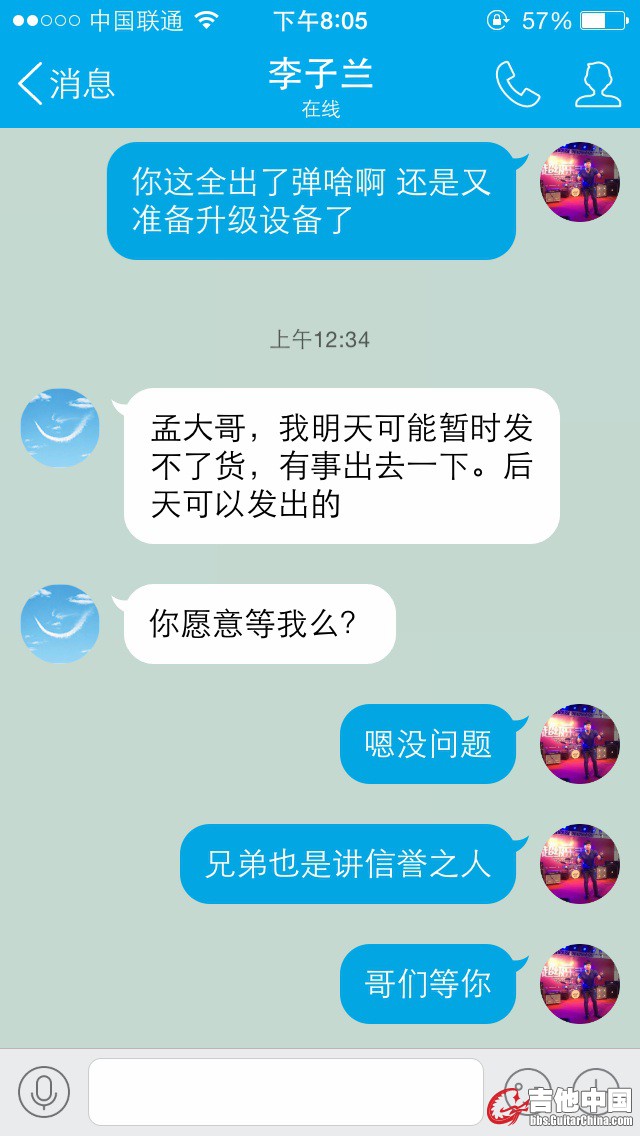Start a voice call with 李子兰

coord(518,85)
